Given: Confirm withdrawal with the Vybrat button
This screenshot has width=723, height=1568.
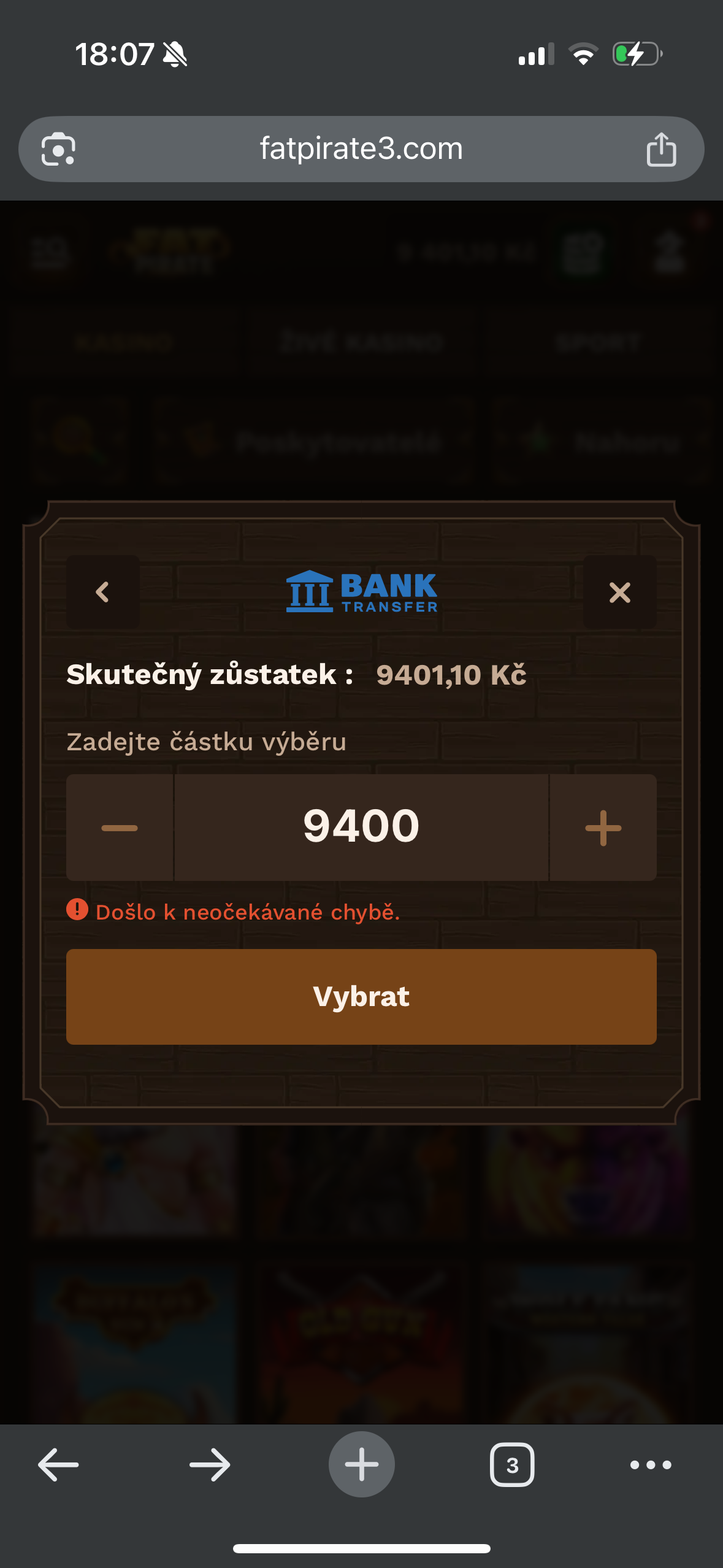Looking at the screenshot, I should tap(361, 996).
